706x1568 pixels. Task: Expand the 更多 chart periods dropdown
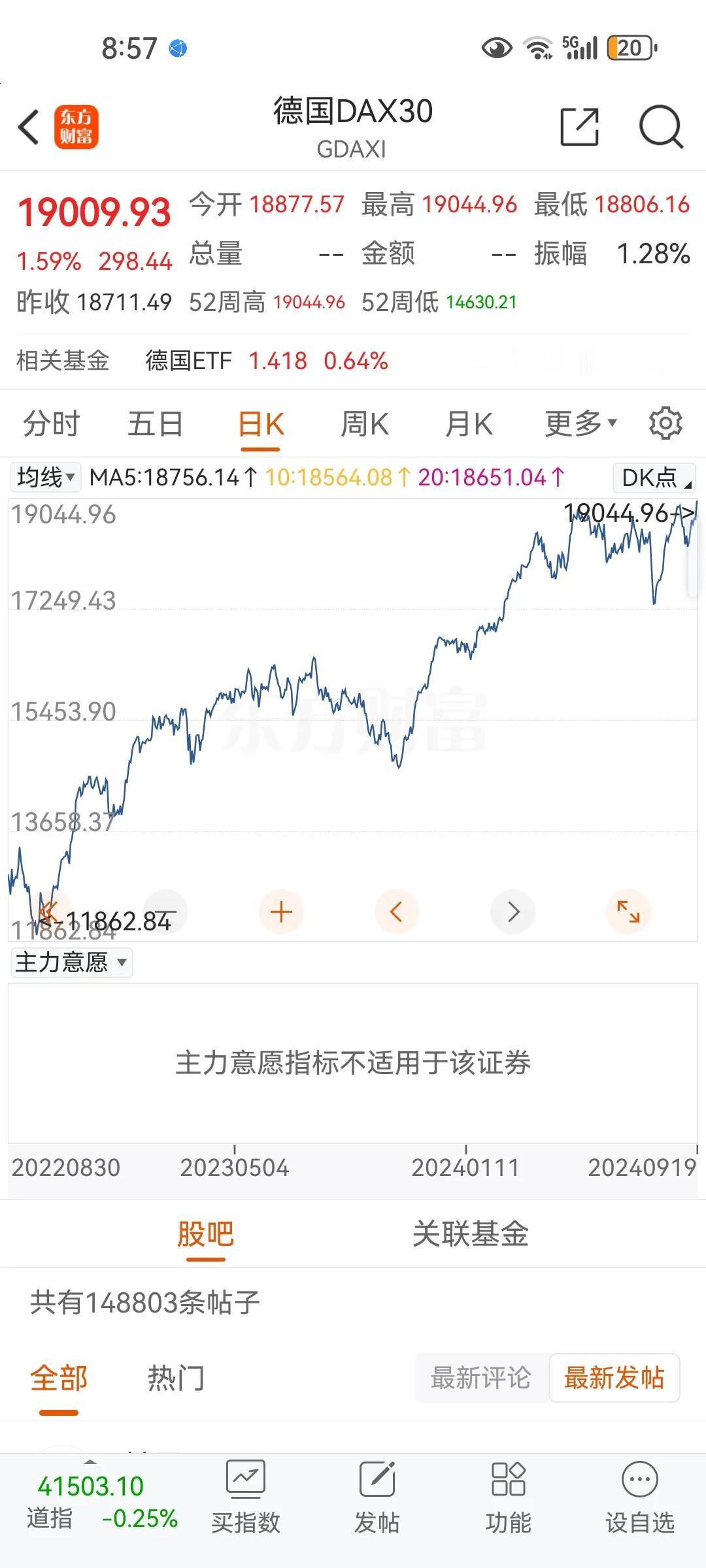[581, 424]
